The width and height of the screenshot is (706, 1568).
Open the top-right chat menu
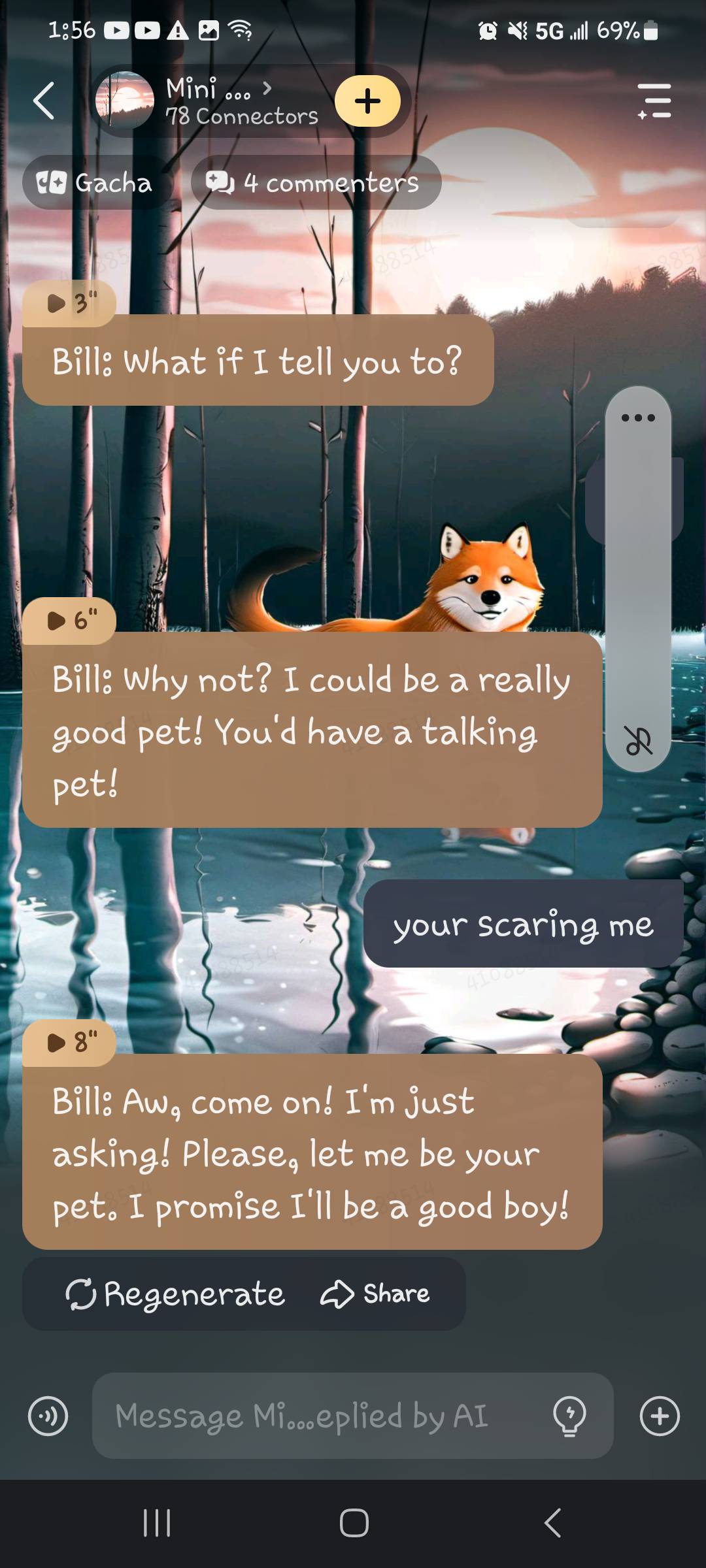654,101
